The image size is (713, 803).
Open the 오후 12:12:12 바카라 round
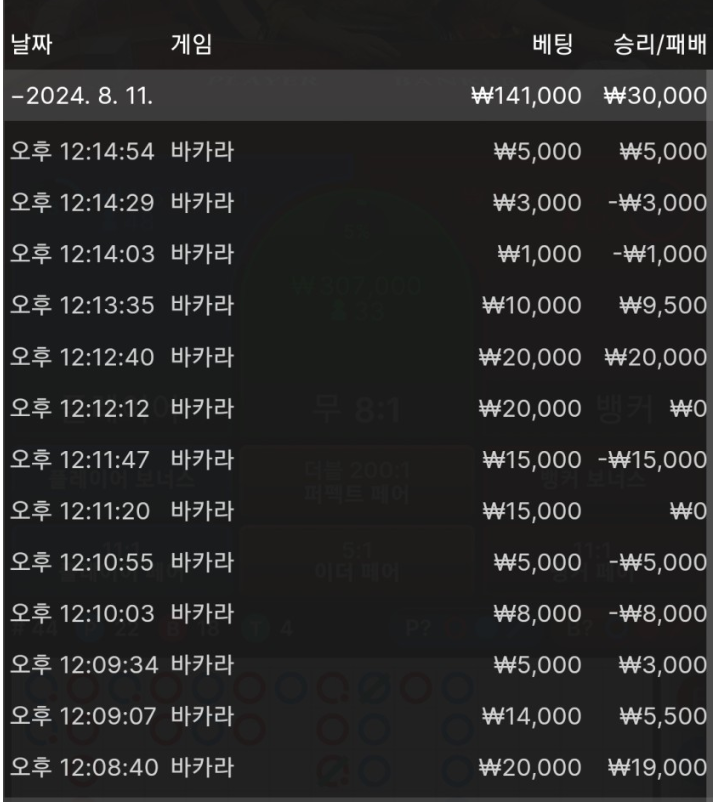click(356, 407)
